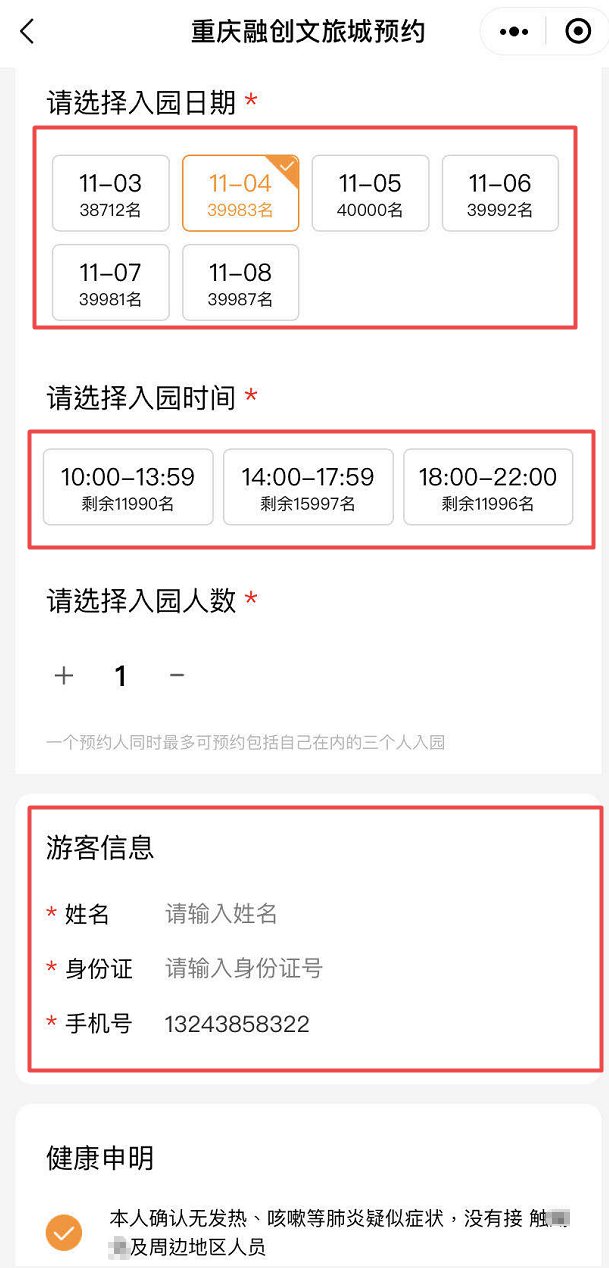Increase visitor count with plus
Screen dimensions: 609x1268
[x=64, y=676]
